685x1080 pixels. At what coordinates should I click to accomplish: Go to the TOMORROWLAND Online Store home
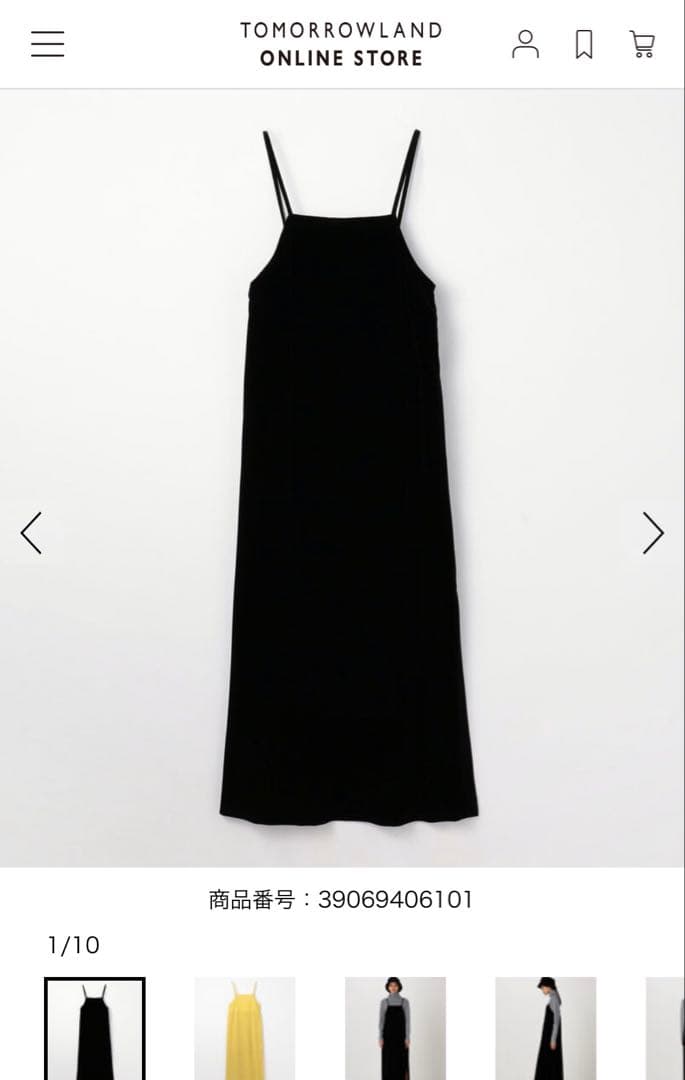341,44
